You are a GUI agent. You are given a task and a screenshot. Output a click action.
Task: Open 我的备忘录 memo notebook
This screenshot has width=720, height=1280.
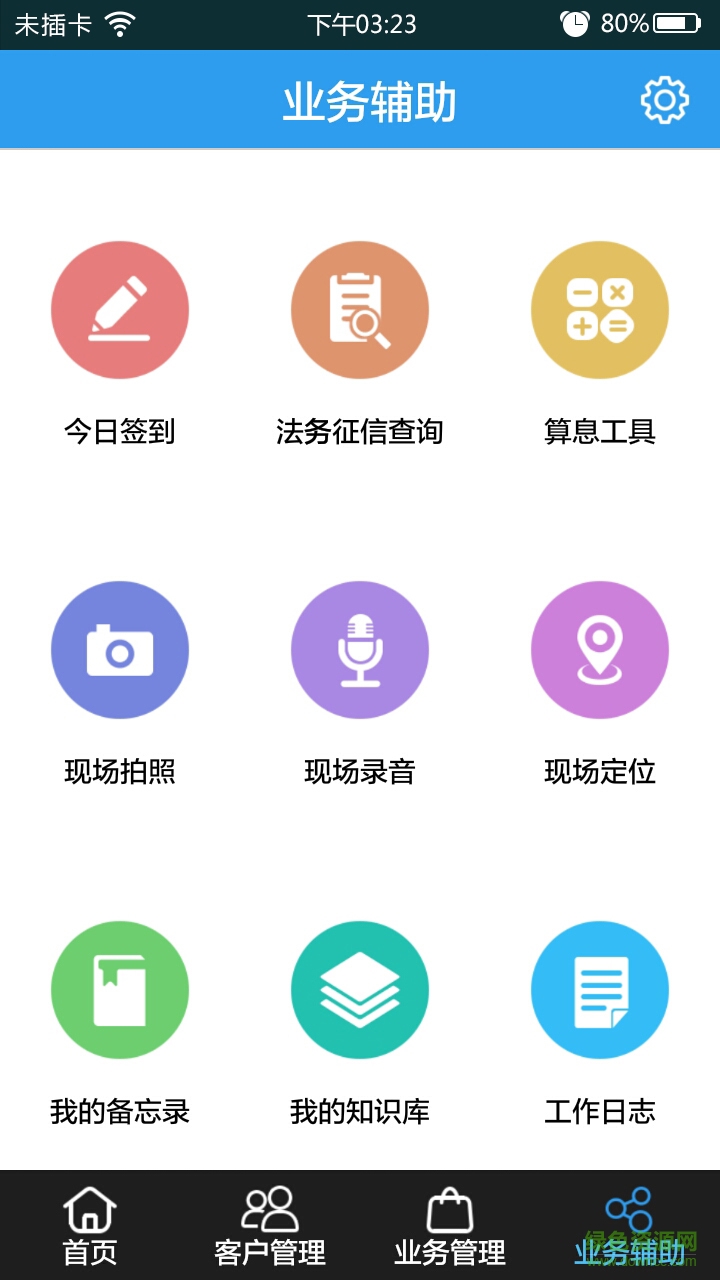(120, 989)
